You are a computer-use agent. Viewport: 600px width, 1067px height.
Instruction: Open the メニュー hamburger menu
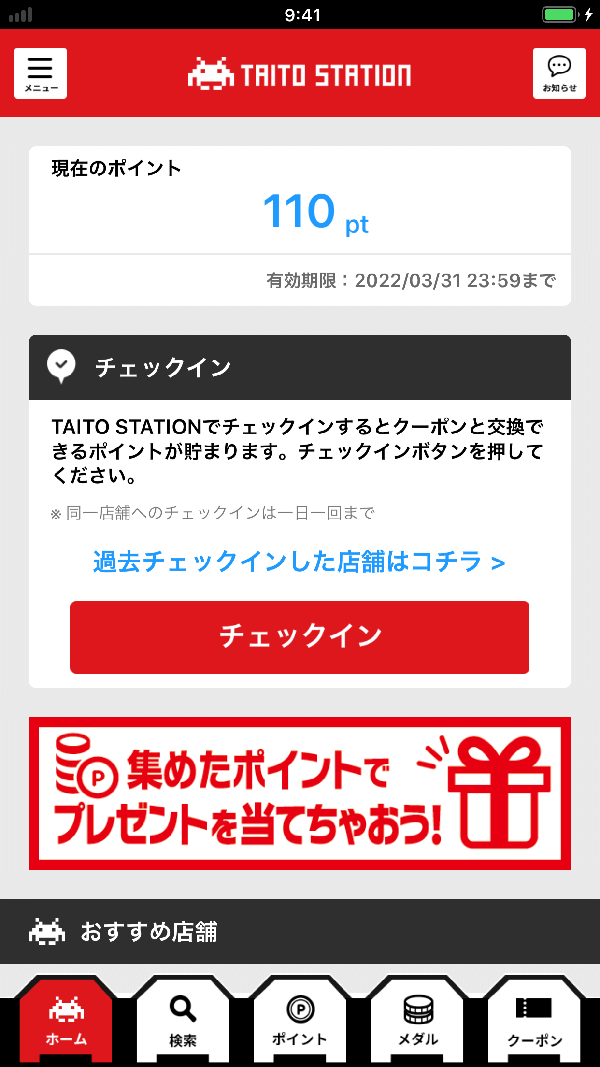click(40, 73)
